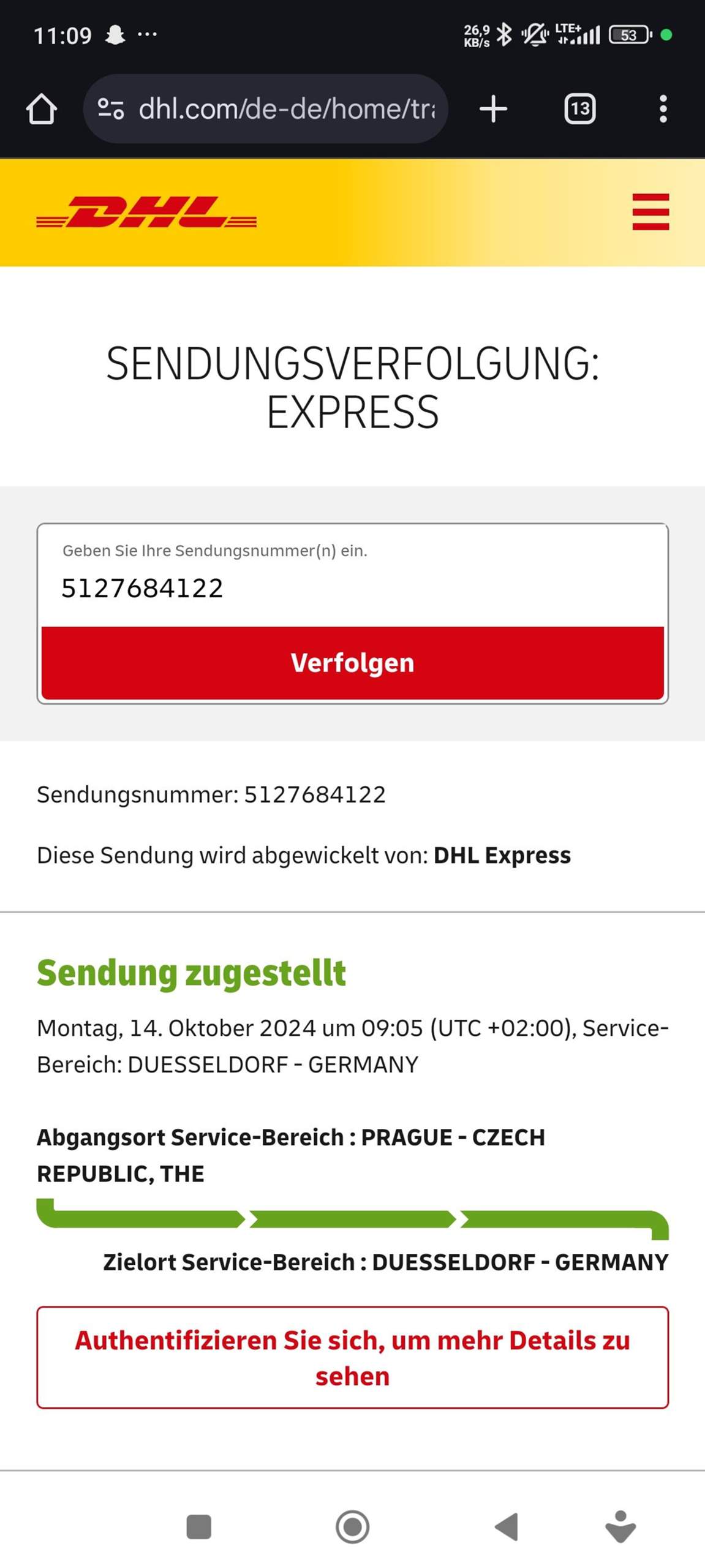Tap the Snapchat notification icon

115,35
